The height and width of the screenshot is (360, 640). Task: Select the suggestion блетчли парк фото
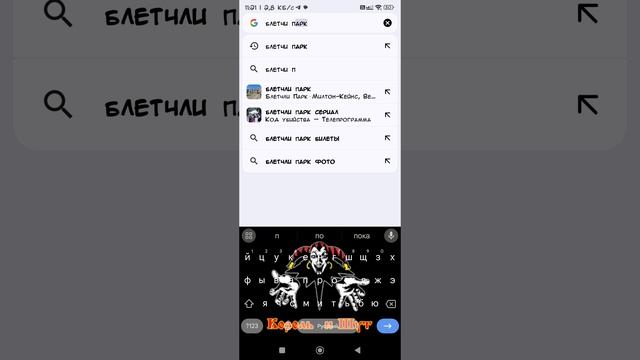click(x=320, y=161)
